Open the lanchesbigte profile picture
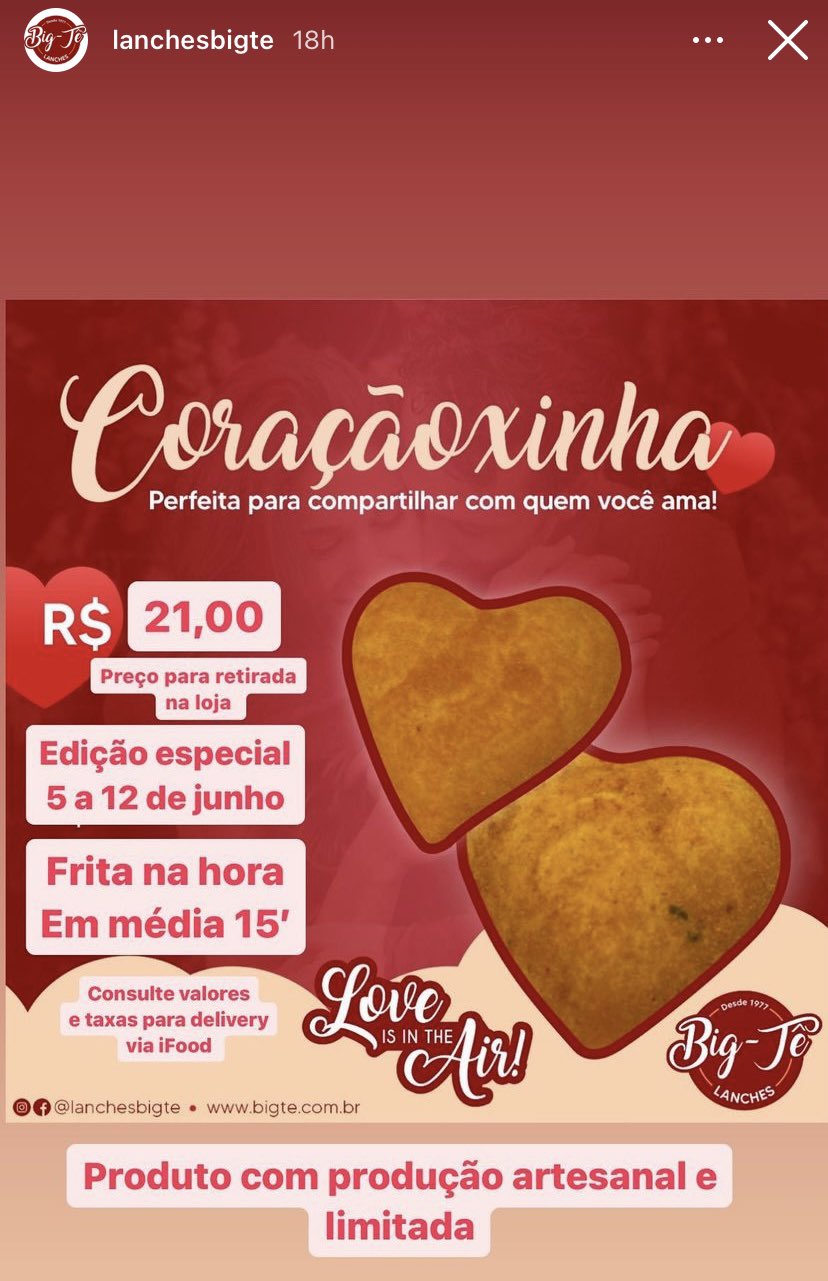828x1281 pixels. [x=56, y=40]
